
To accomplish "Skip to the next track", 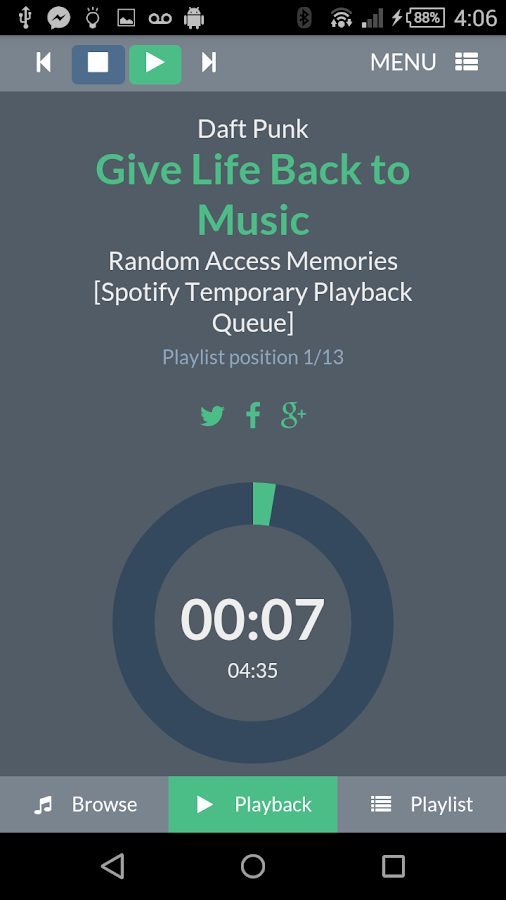I will (209, 62).
